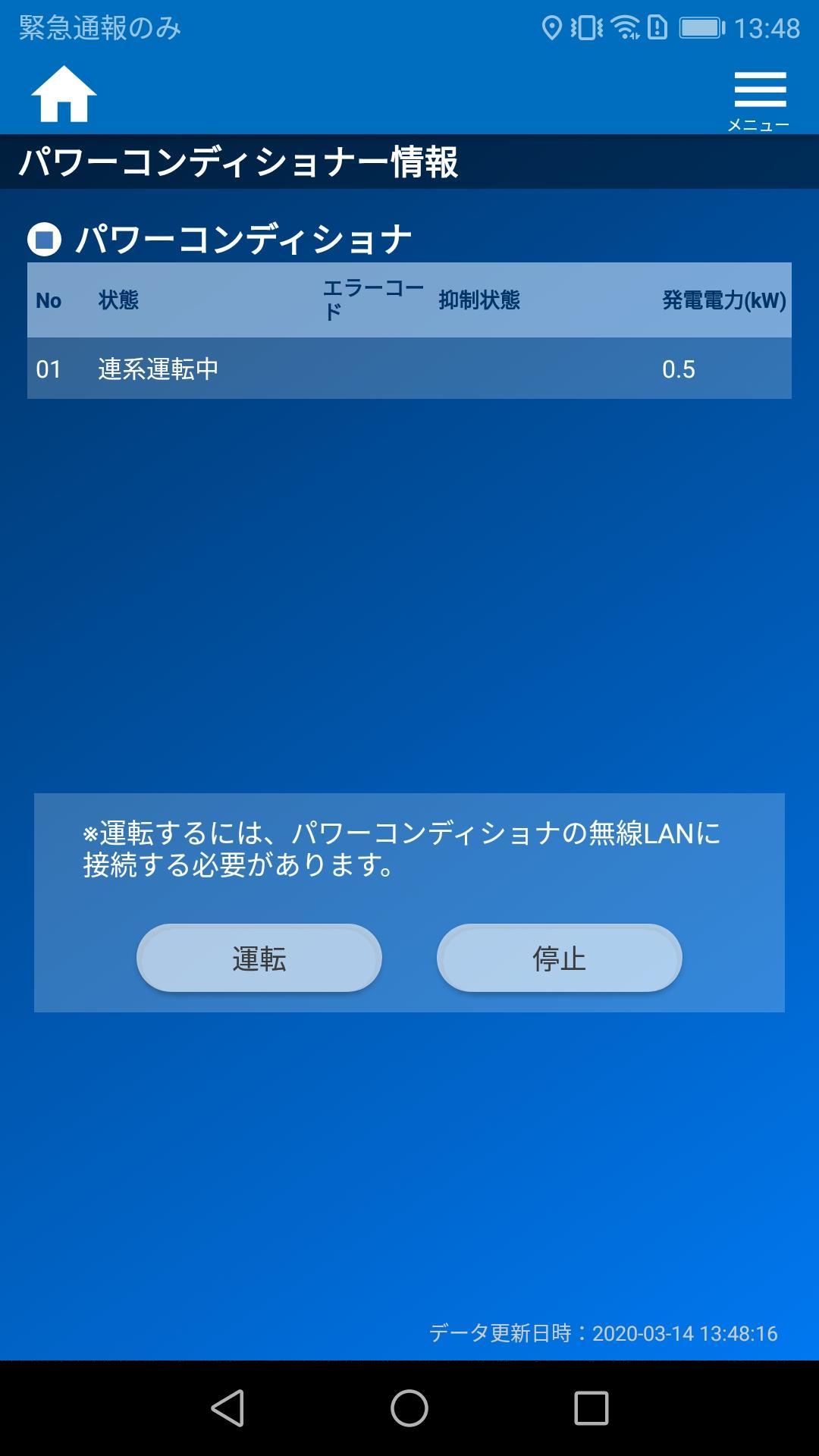Tap the 停止 button to stop operation
The width and height of the screenshot is (819, 1456).
tap(559, 959)
